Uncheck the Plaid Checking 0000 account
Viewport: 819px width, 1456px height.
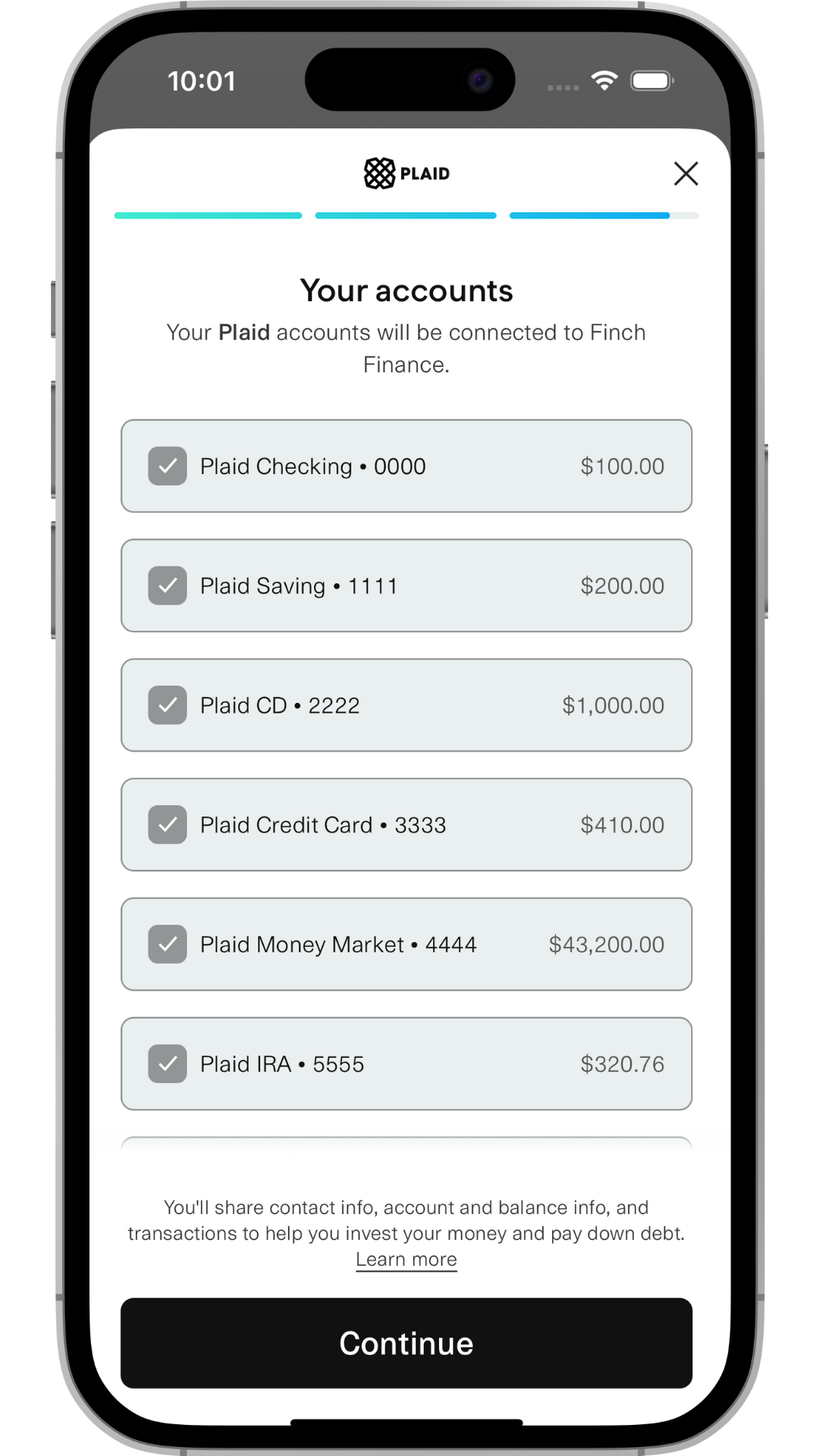(168, 466)
